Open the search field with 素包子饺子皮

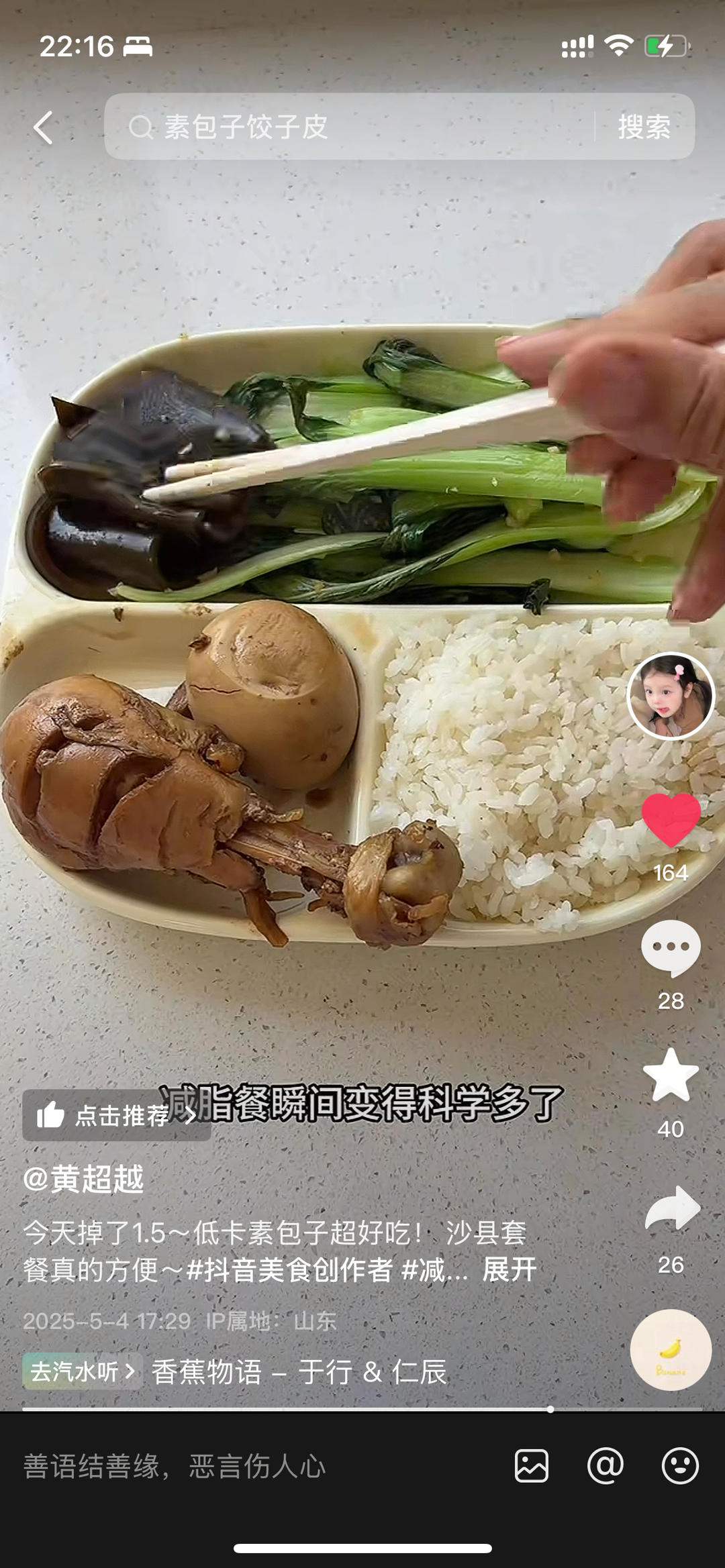pos(349,126)
